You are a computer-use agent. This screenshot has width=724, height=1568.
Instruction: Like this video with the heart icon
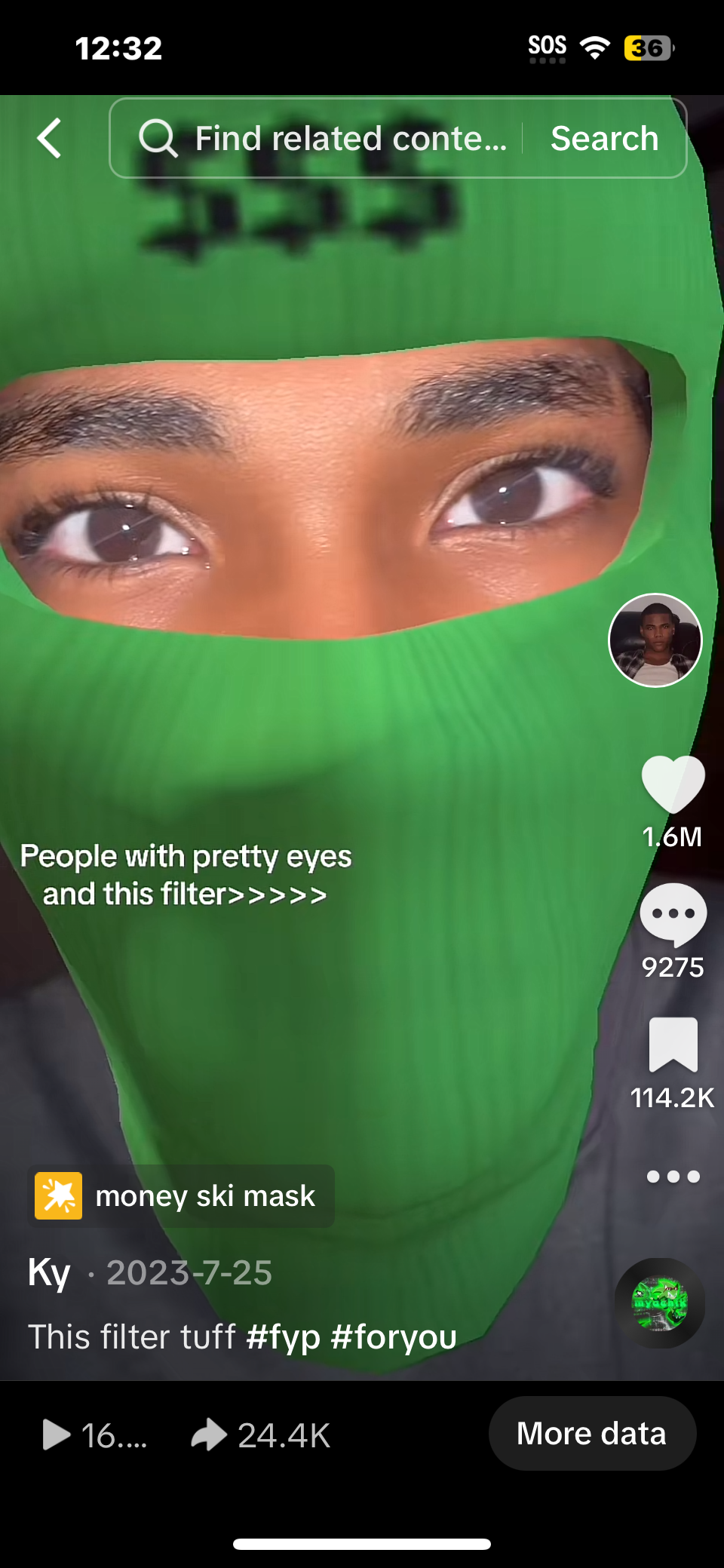click(x=673, y=784)
